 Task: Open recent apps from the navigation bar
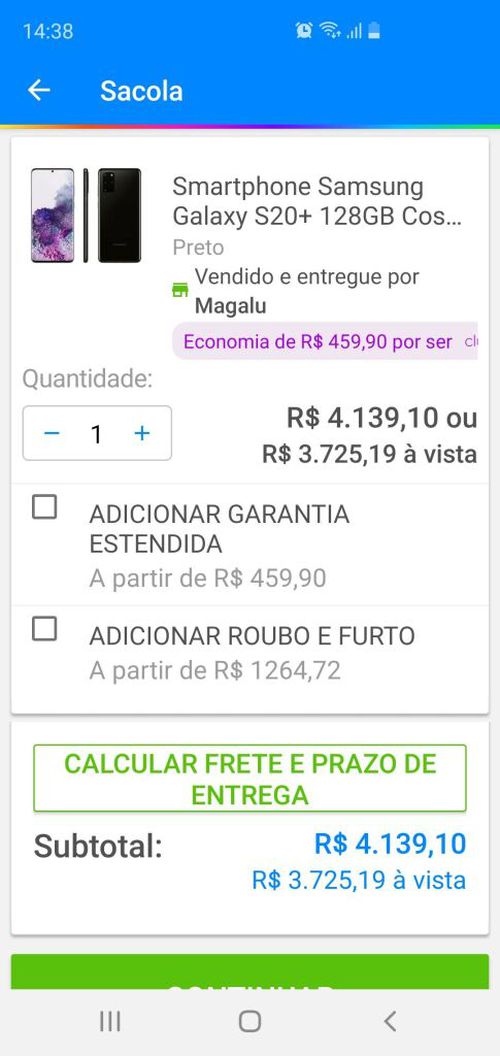click(110, 1021)
